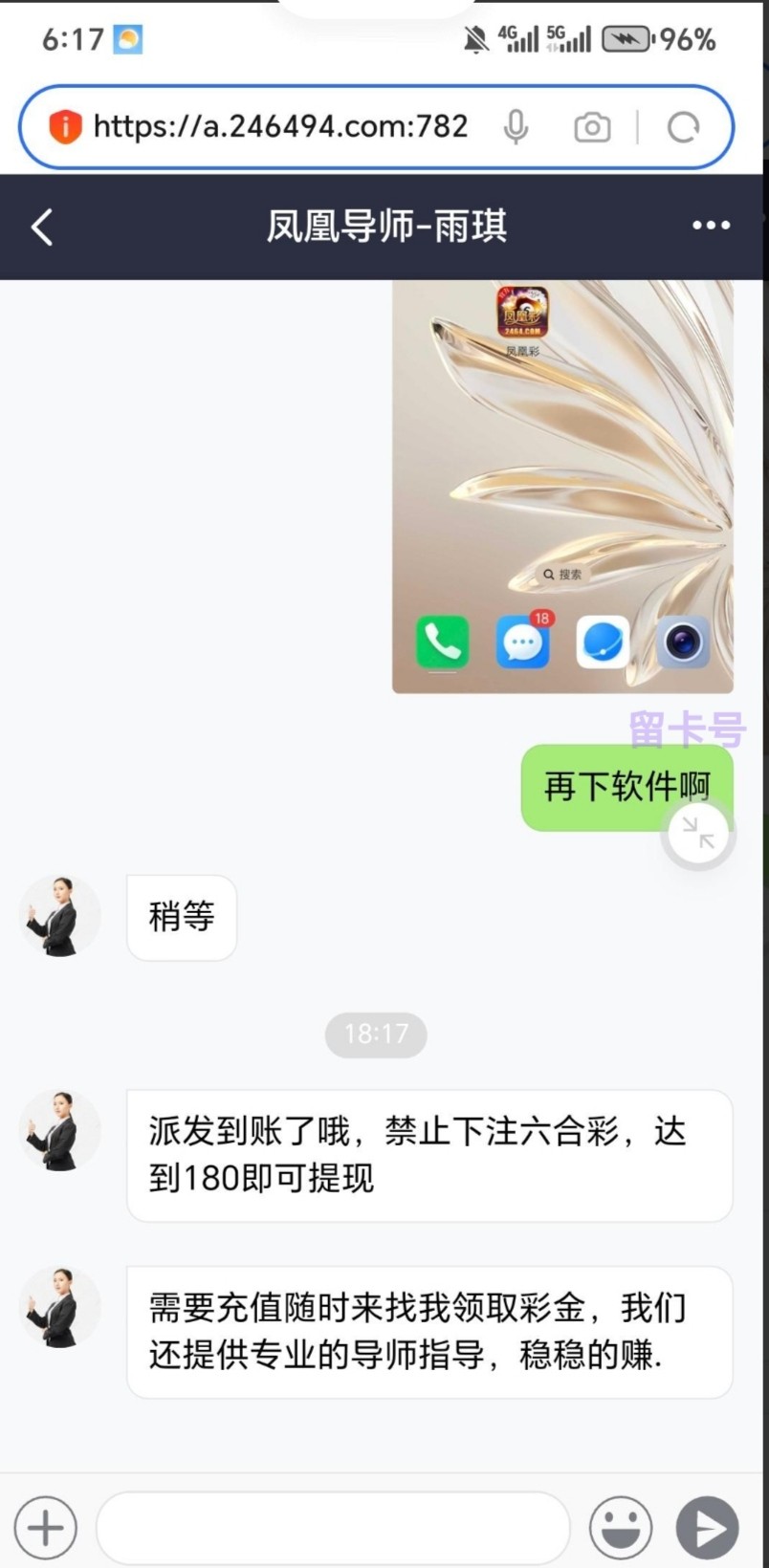Tap the floating minimize arrows button
The height and width of the screenshot is (1568, 769).
[x=698, y=834]
